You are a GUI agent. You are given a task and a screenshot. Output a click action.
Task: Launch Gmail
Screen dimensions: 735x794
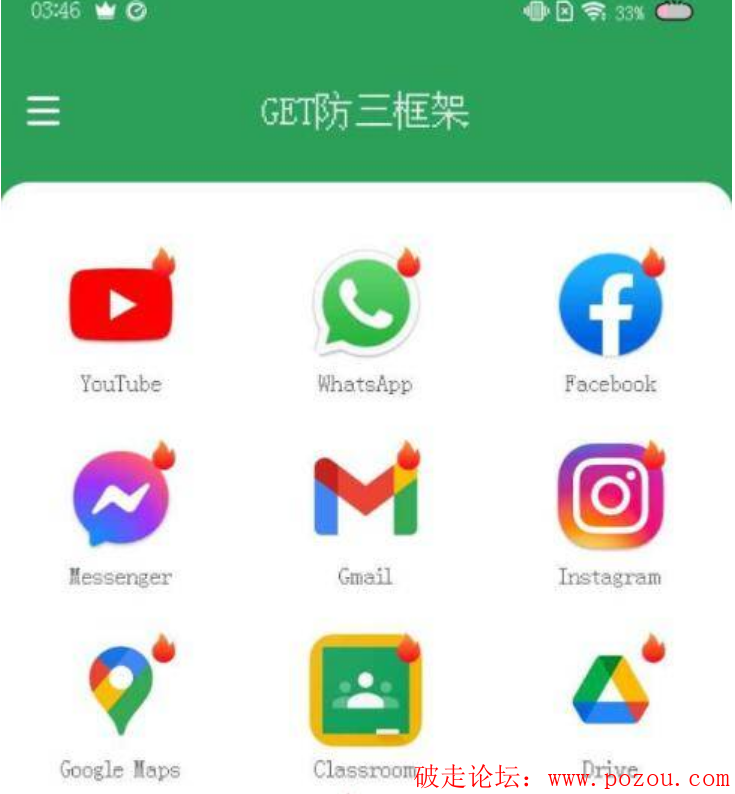(365, 497)
